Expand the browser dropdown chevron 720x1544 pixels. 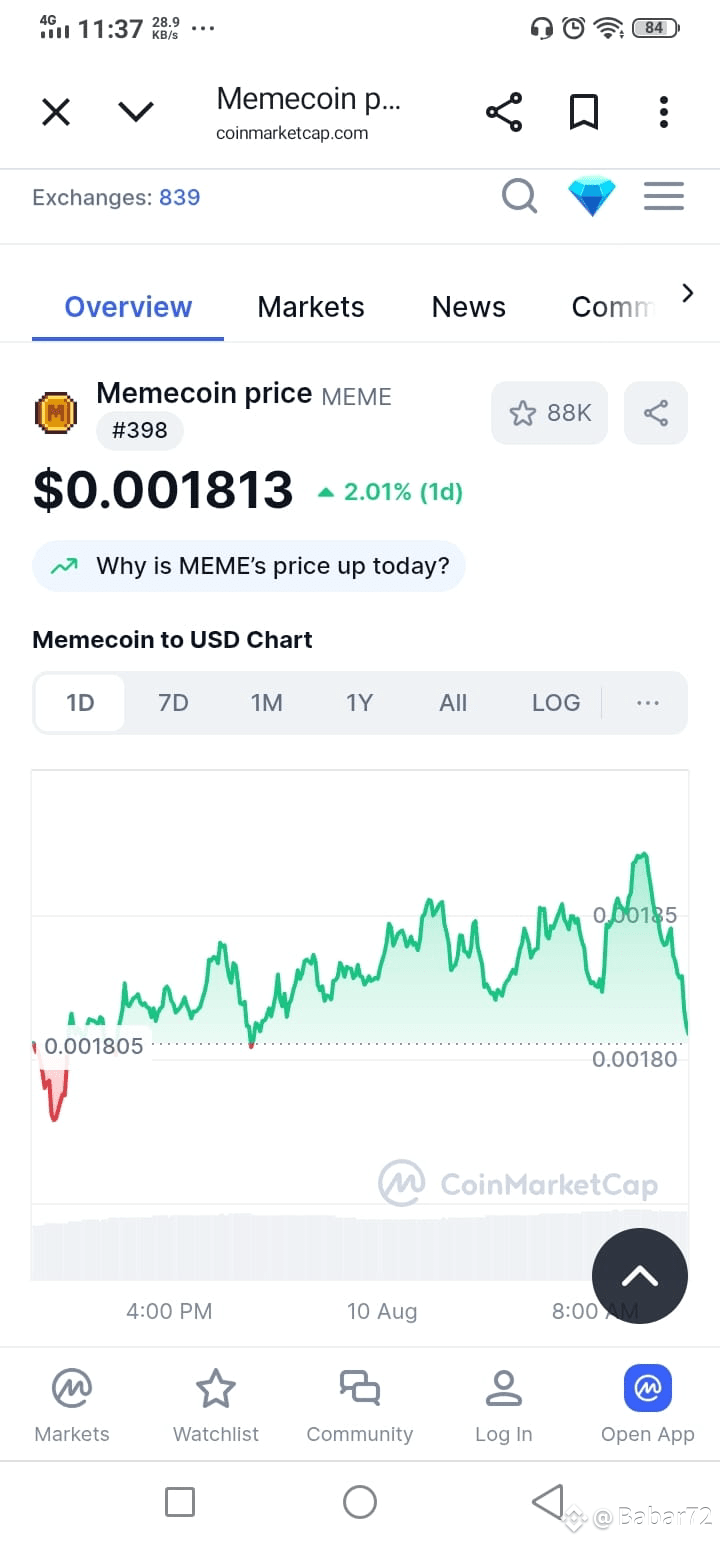136,112
